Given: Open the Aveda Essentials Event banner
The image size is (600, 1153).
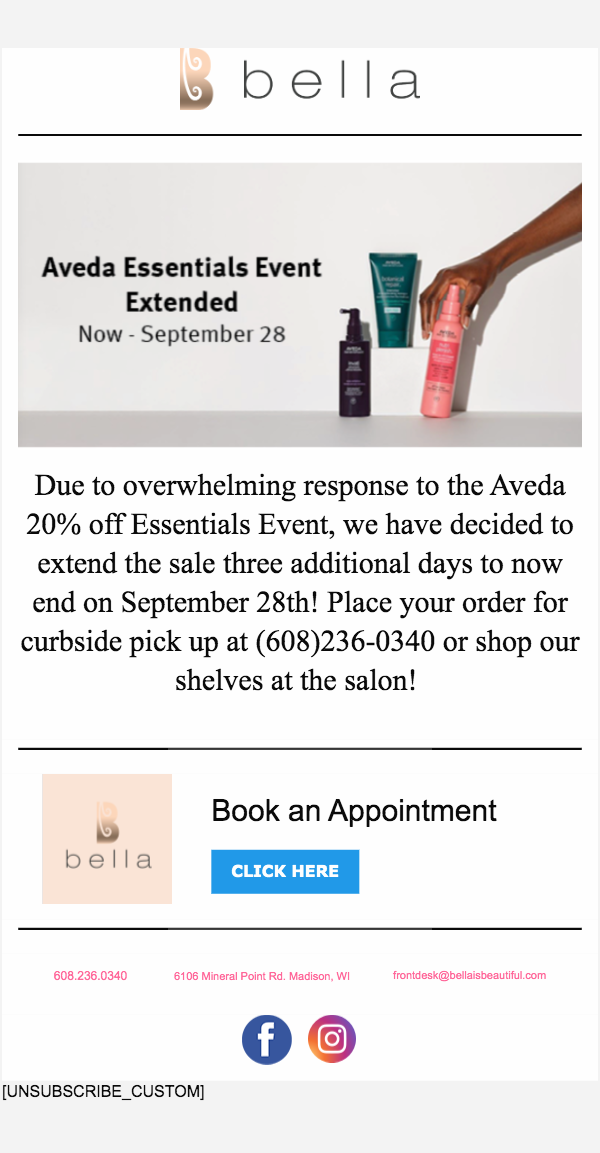Looking at the screenshot, I should click(x=300, y=305).
